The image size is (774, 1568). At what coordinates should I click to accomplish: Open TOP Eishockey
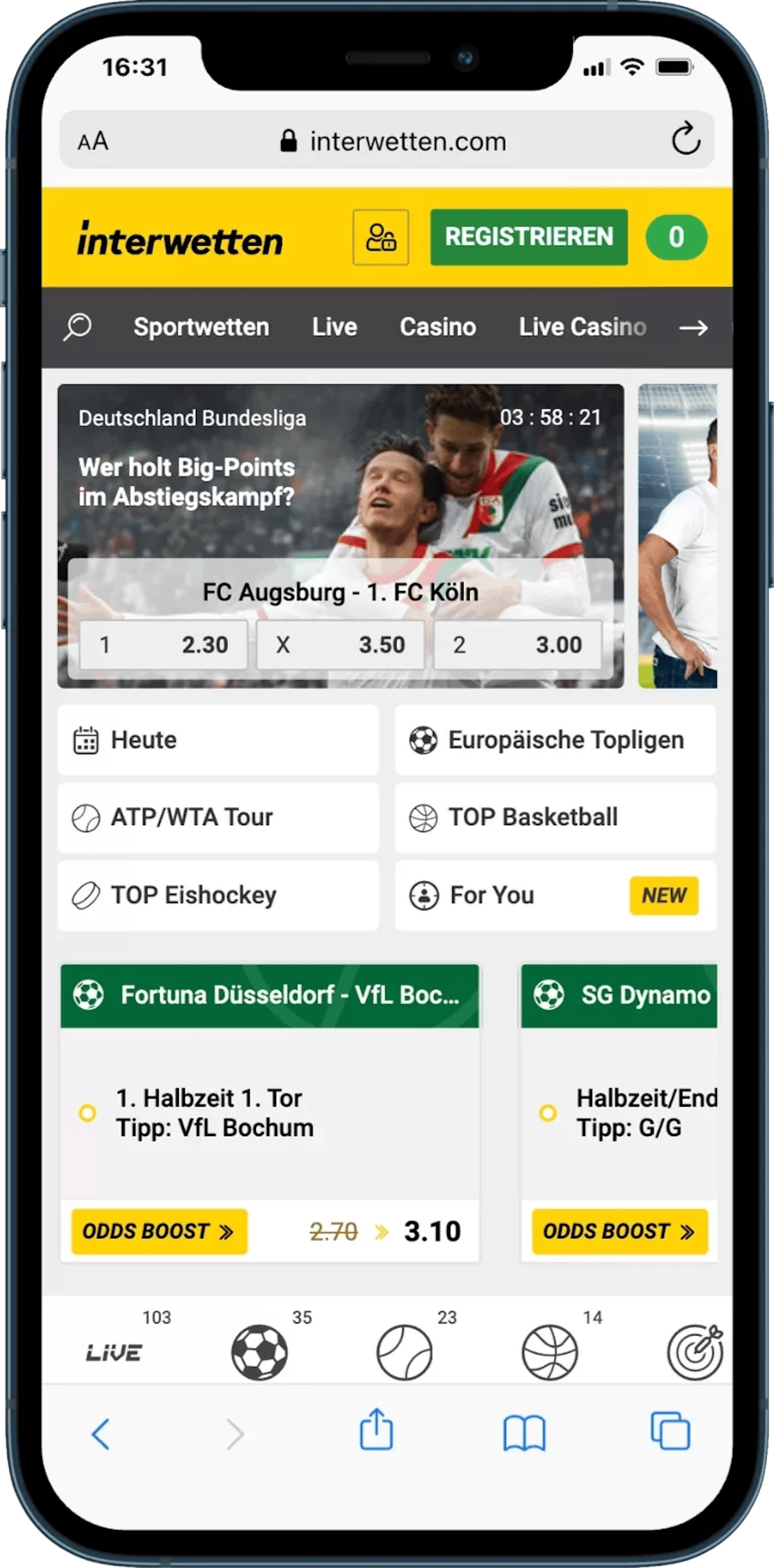218,895
